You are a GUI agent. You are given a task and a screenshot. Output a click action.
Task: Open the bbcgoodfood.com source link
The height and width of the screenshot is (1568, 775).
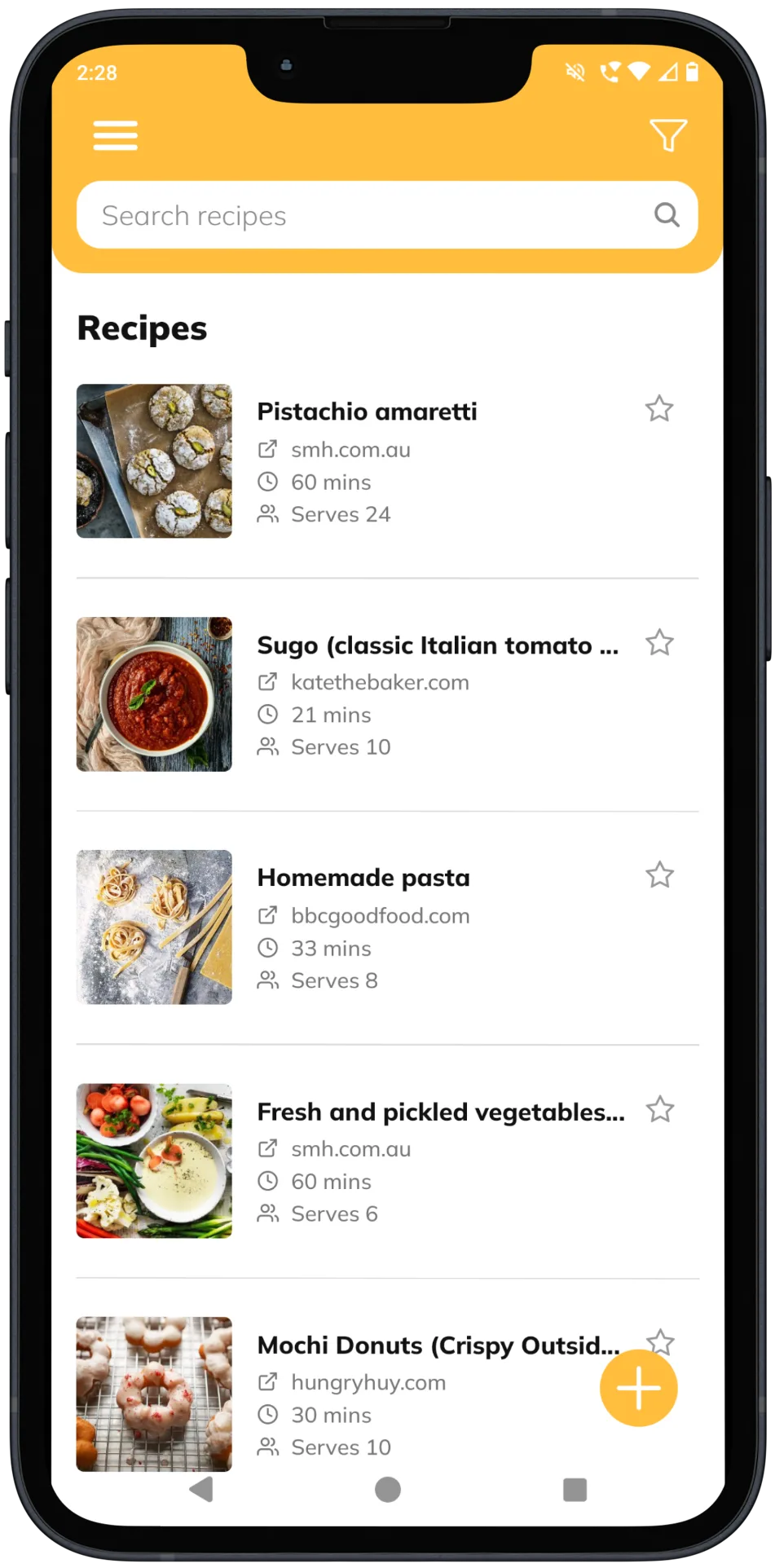(x=380, y=915)
